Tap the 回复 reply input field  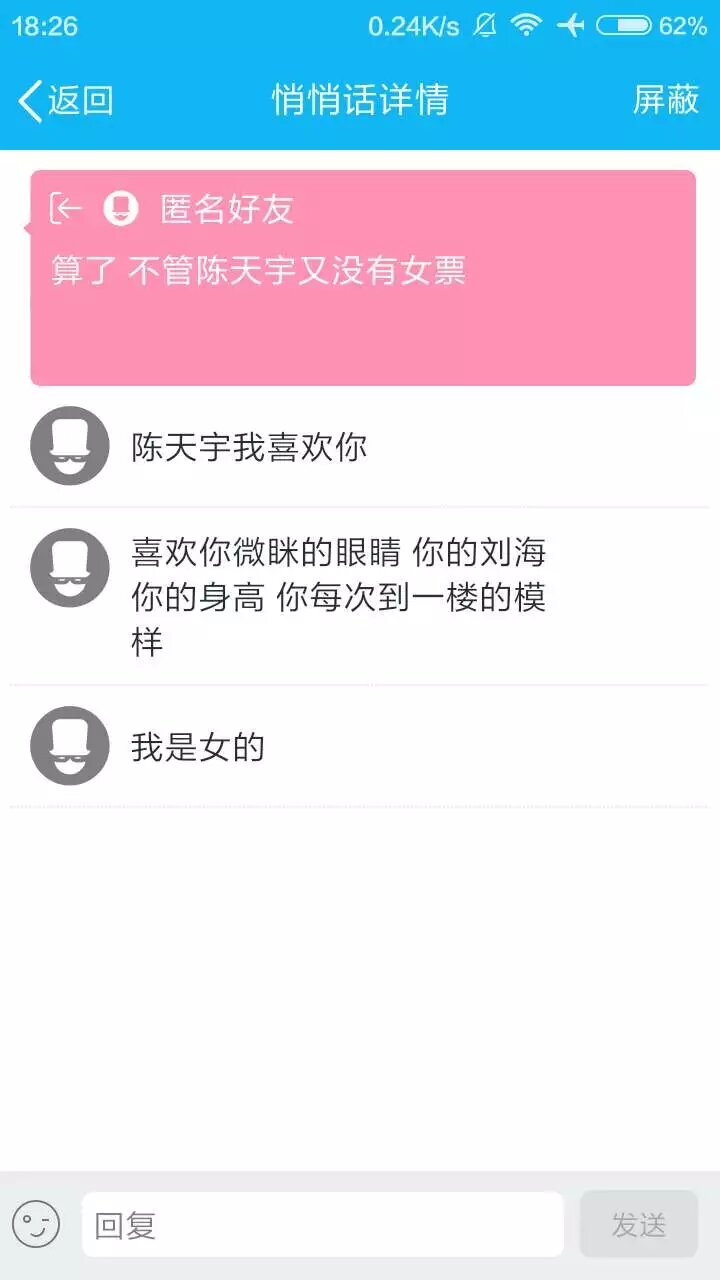point(322,1225)
